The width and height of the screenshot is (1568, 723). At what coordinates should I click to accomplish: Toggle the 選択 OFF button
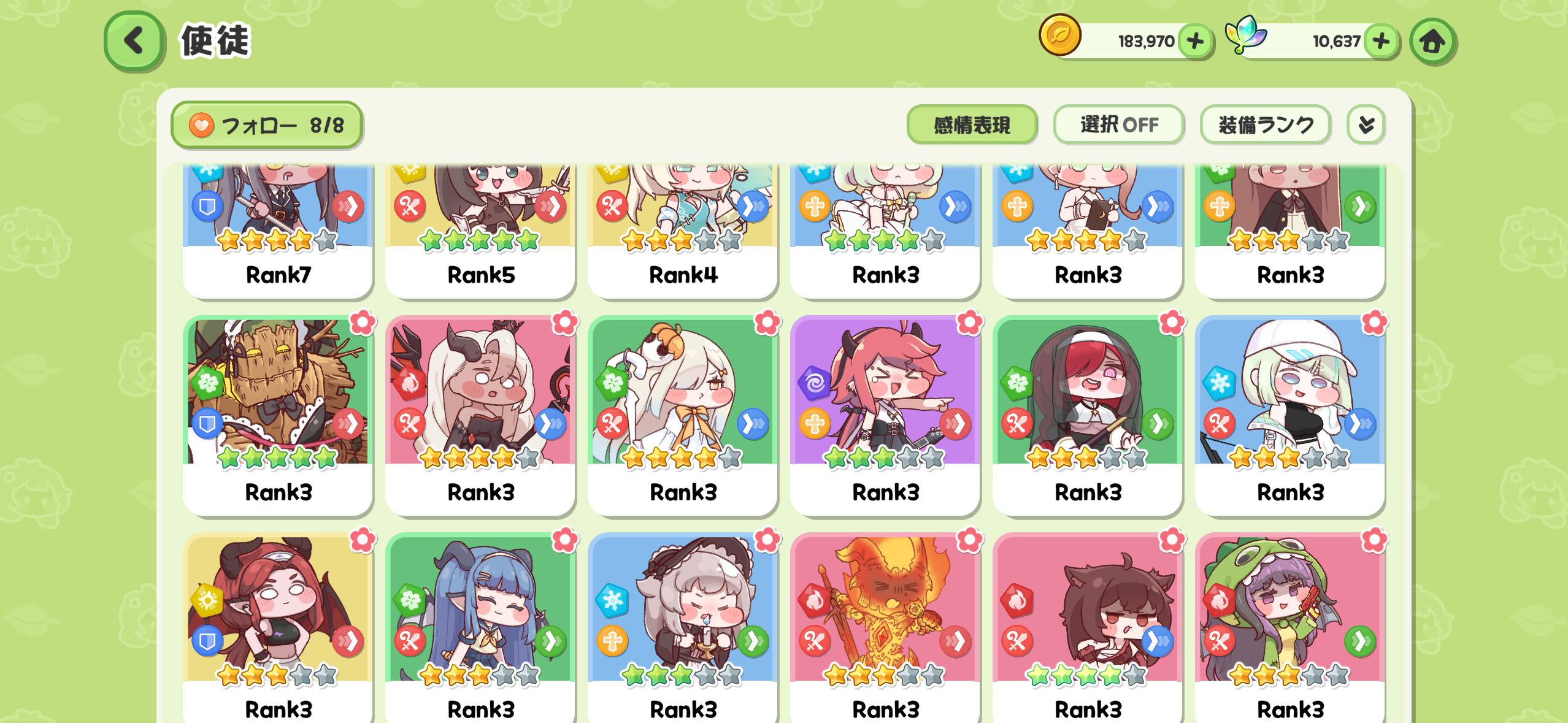pyautogui.click(x=1118, y=125)
